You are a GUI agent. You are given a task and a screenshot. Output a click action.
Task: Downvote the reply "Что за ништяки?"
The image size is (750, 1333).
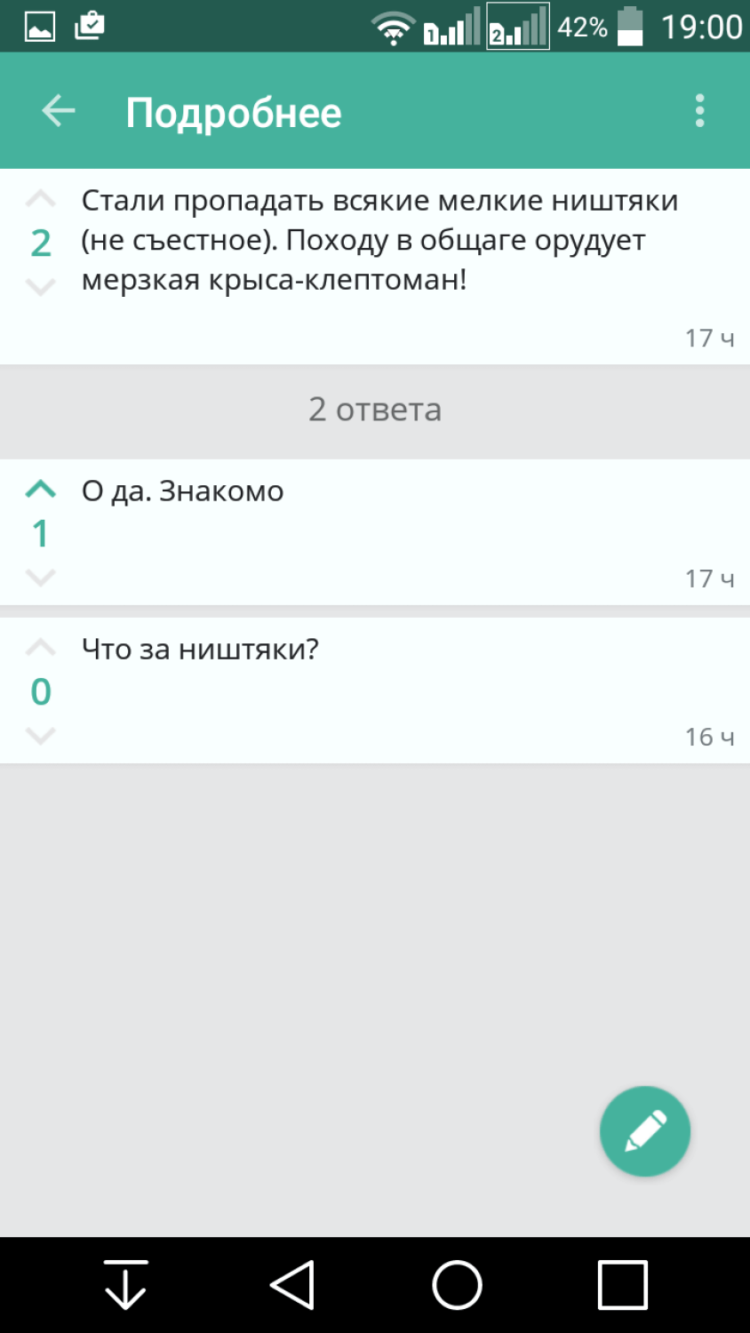point(39,737)
